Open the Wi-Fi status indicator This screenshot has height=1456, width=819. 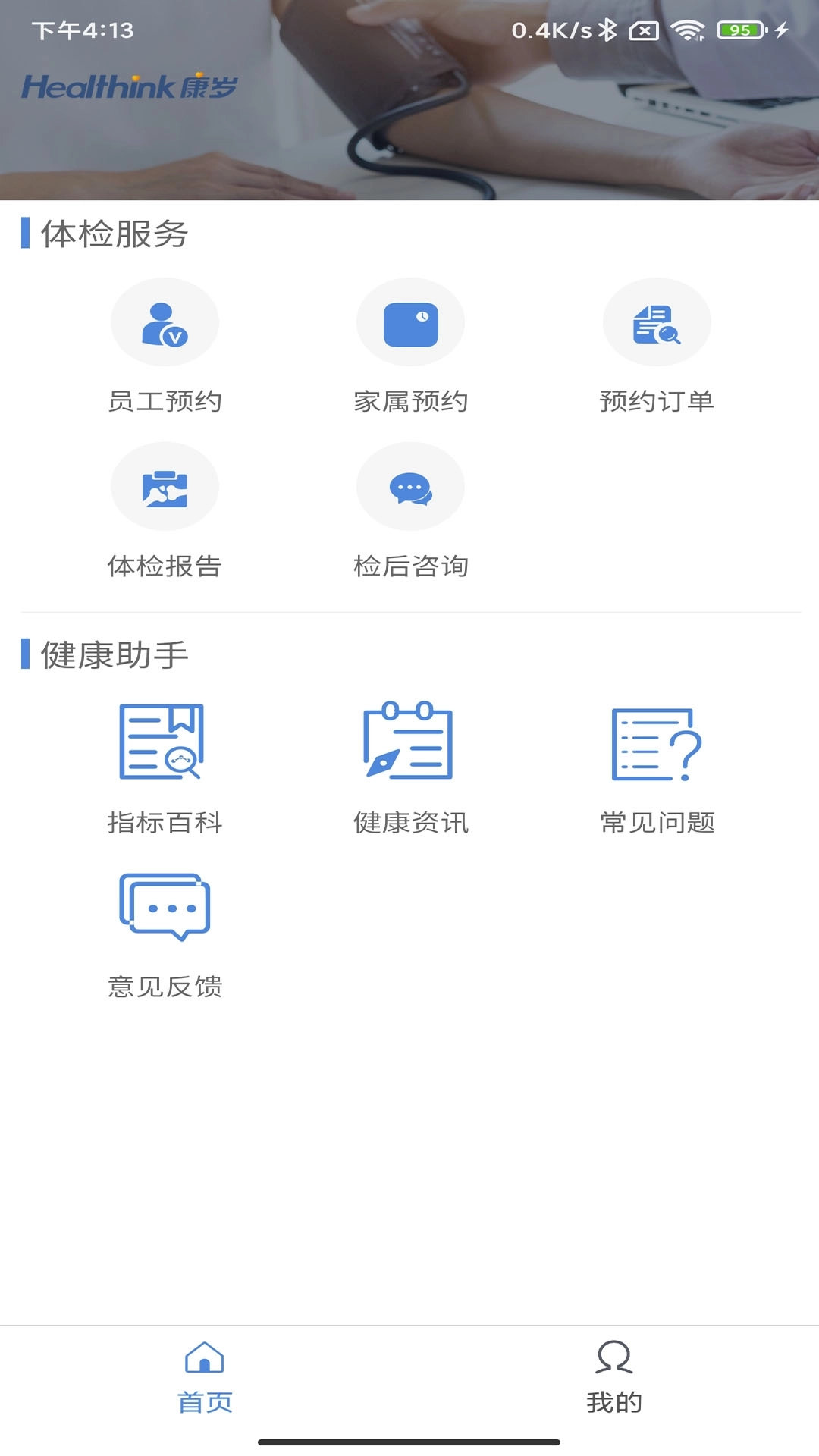click(x=689, y=30)
